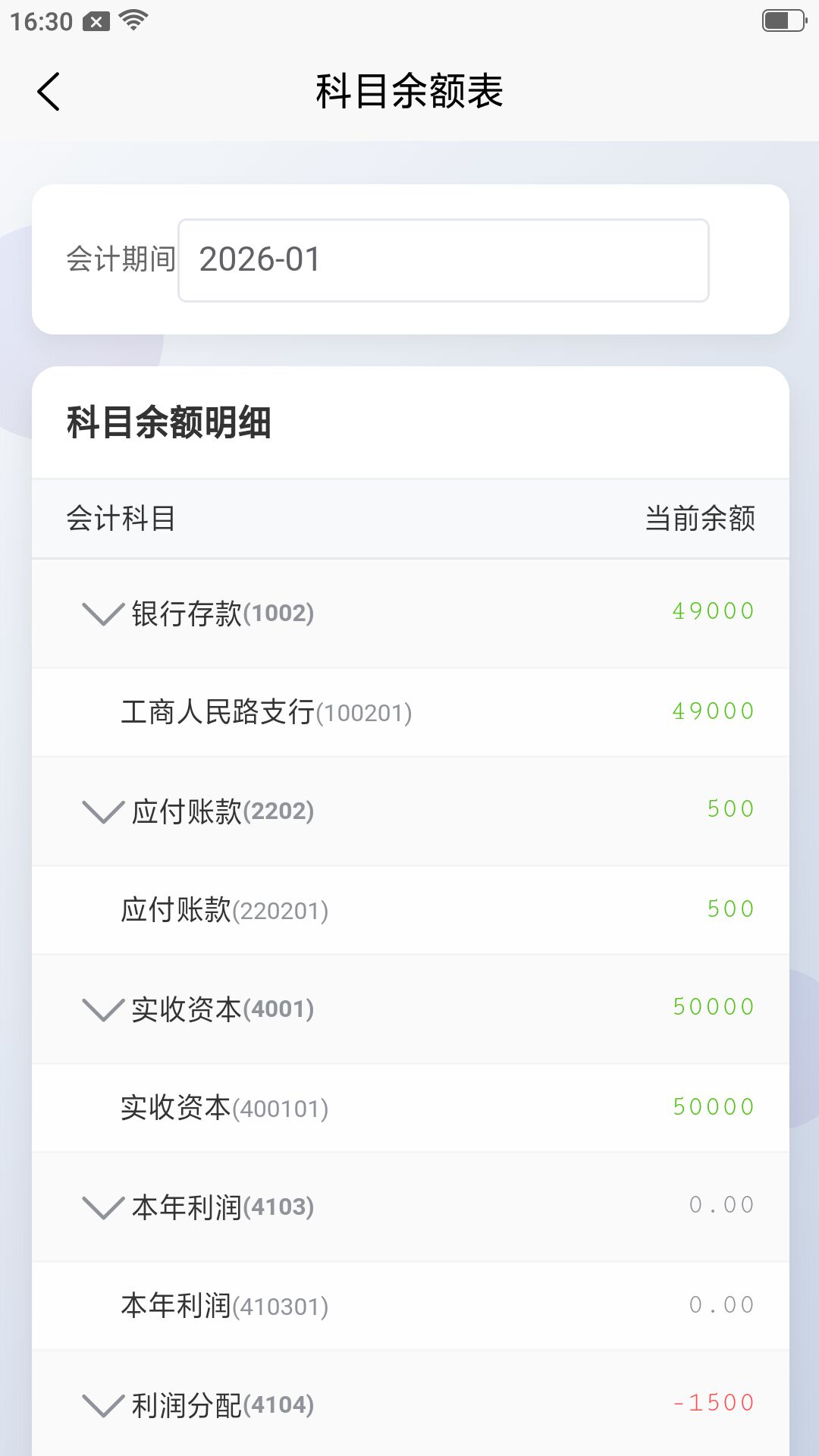Tap the red balance -1500 of 利润分配
The width and height of the screenshot is (819, 1456).
pyautogui.click(x=712, y=1404)
